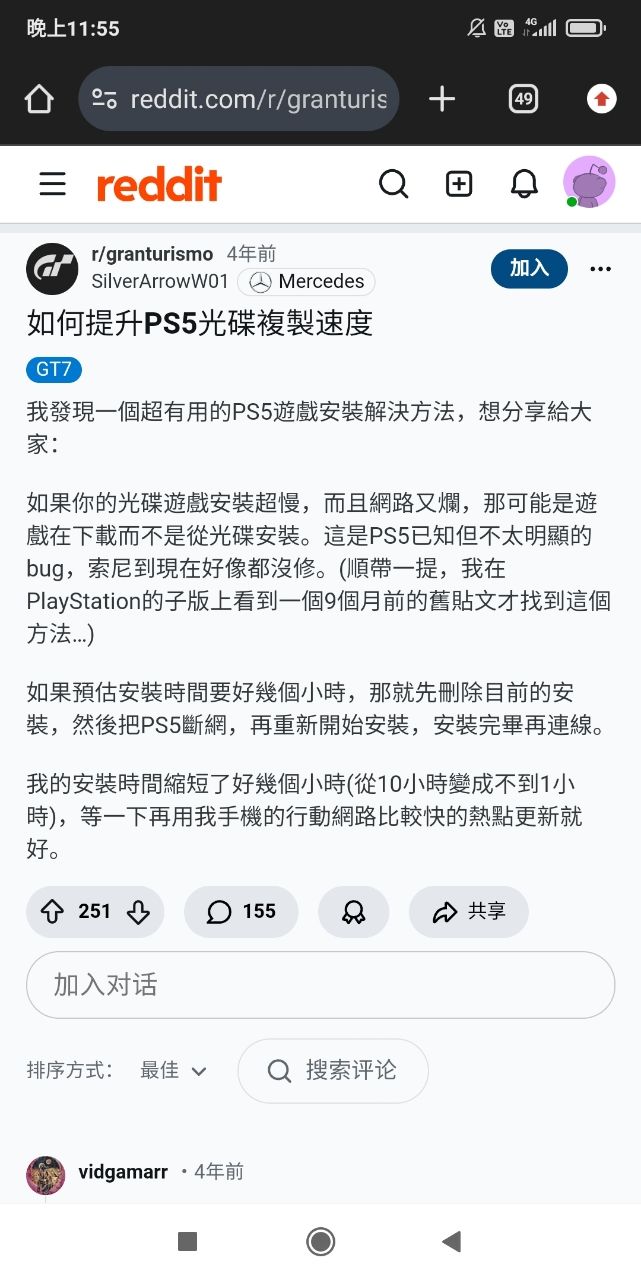Downvote the PS5 disc post

coord(138,911)
